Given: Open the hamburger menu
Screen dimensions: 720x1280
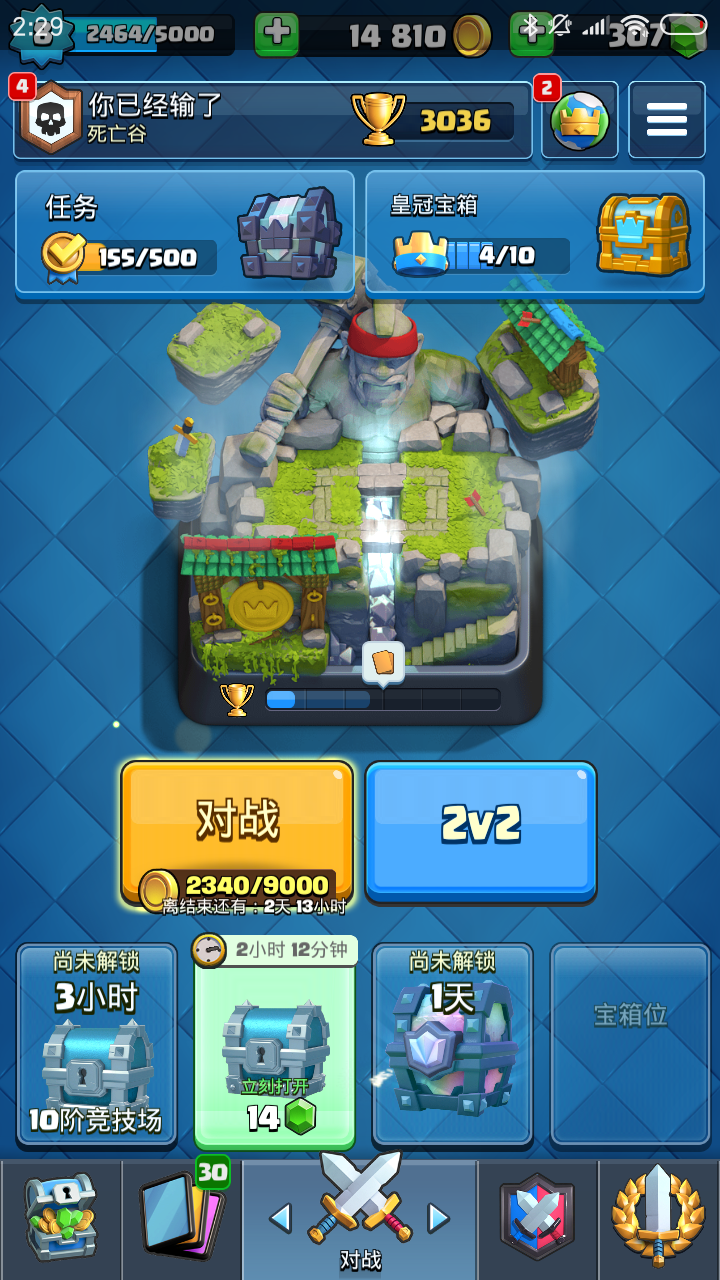Looking at the screenshot, I should 666,120.
